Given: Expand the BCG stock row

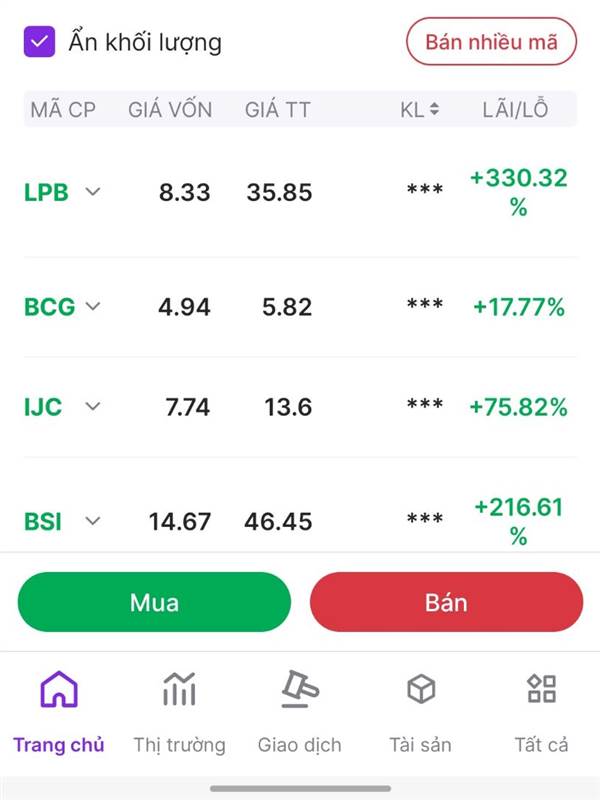Looking at the screenshot, I should pos(93,307).
